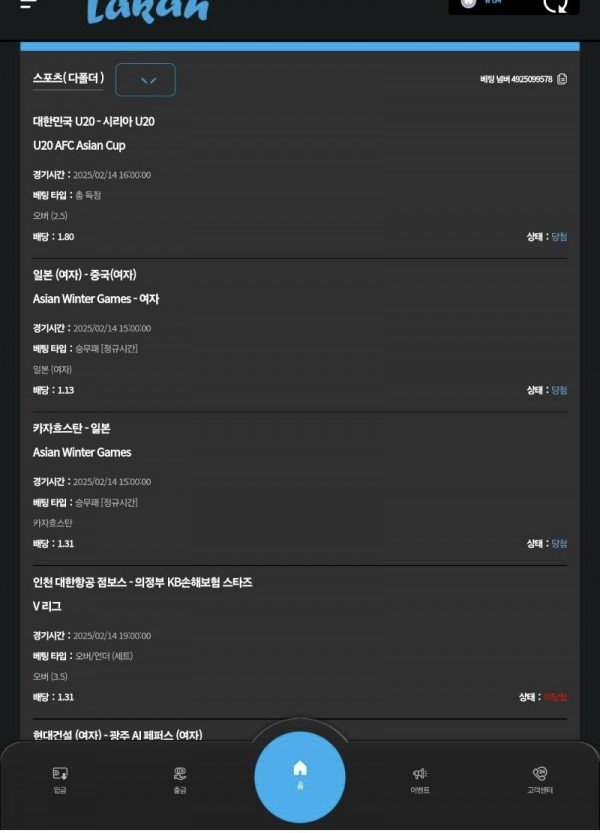Screen dimensions: 600x833
Task: Open the 고객센터 customer center
Action: click(540, 779)
